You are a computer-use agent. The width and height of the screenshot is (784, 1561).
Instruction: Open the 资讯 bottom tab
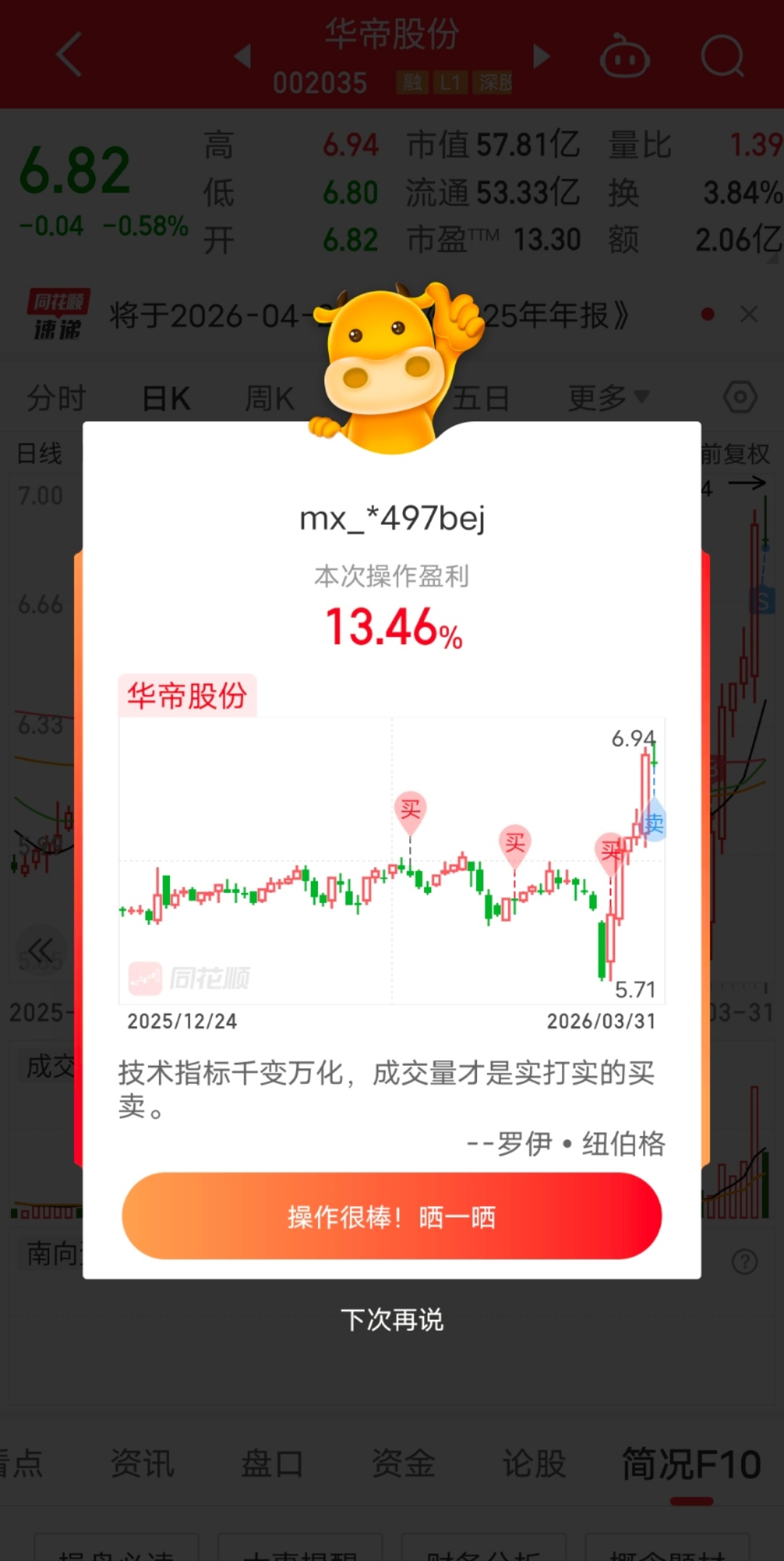tap(142, 1465)
